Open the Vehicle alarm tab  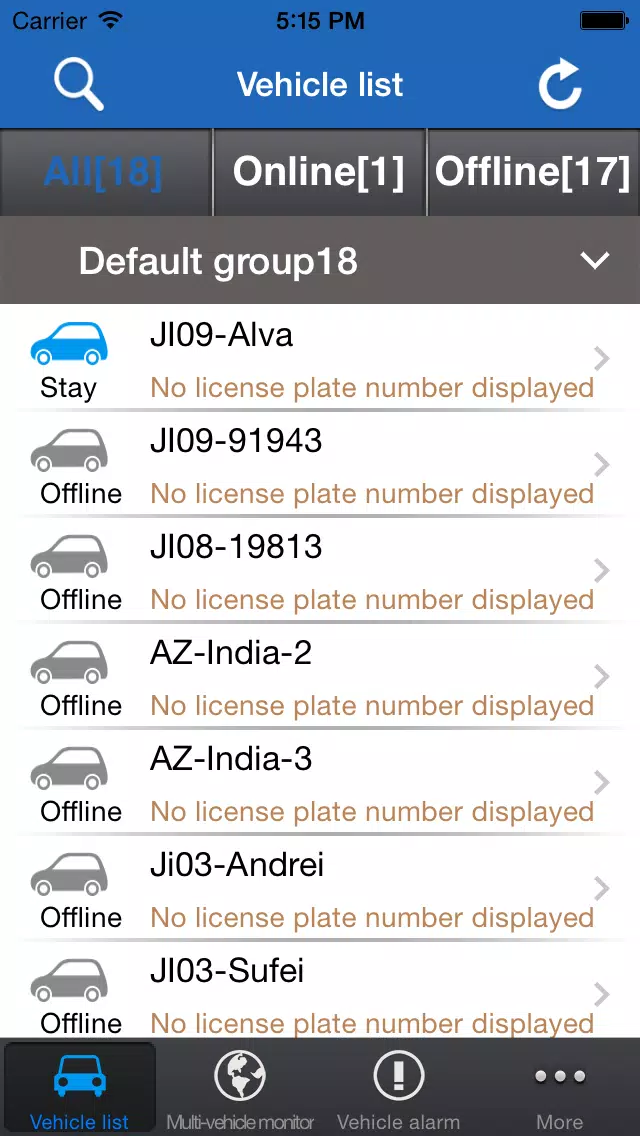[x=399, y=1088]
